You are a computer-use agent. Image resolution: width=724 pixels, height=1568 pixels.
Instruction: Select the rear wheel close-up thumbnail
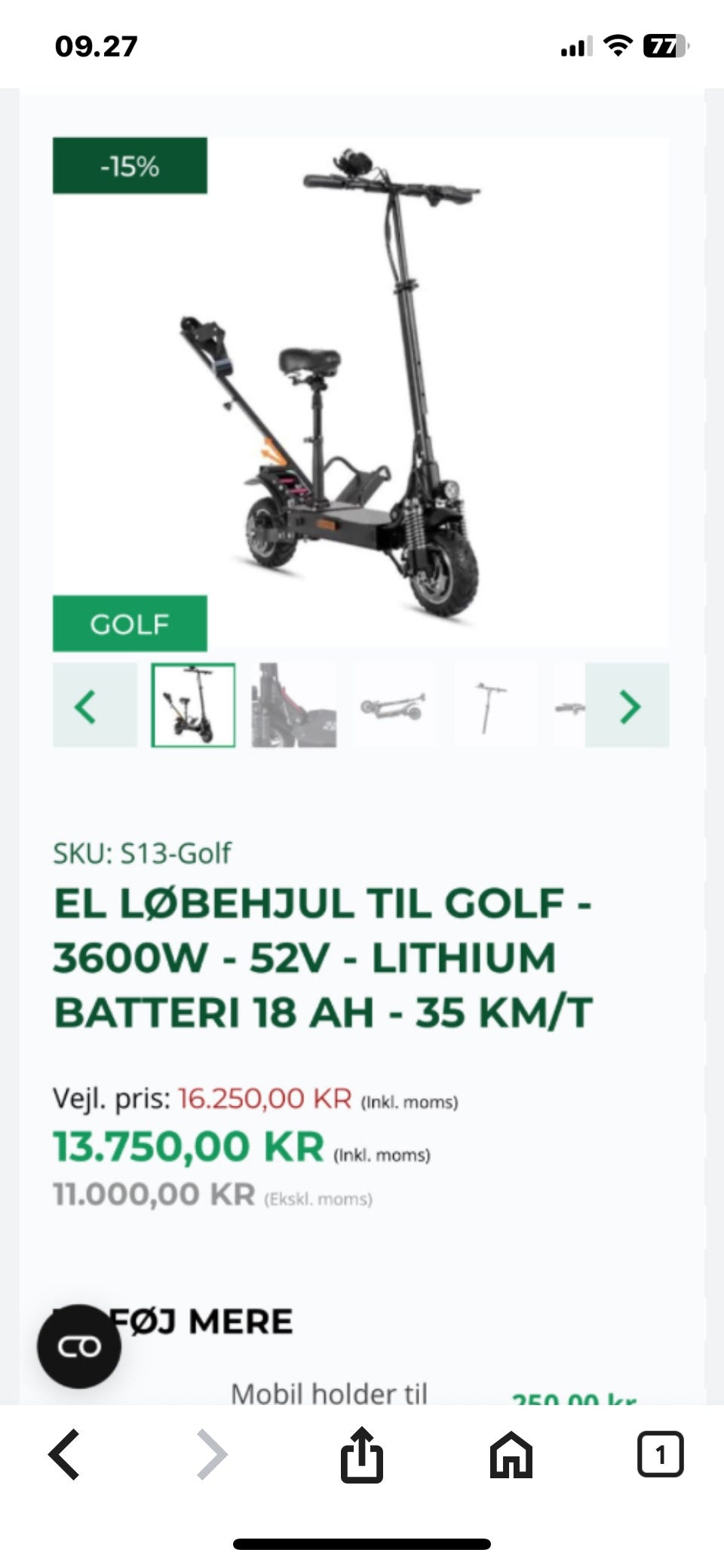click(x=293, y=706)
